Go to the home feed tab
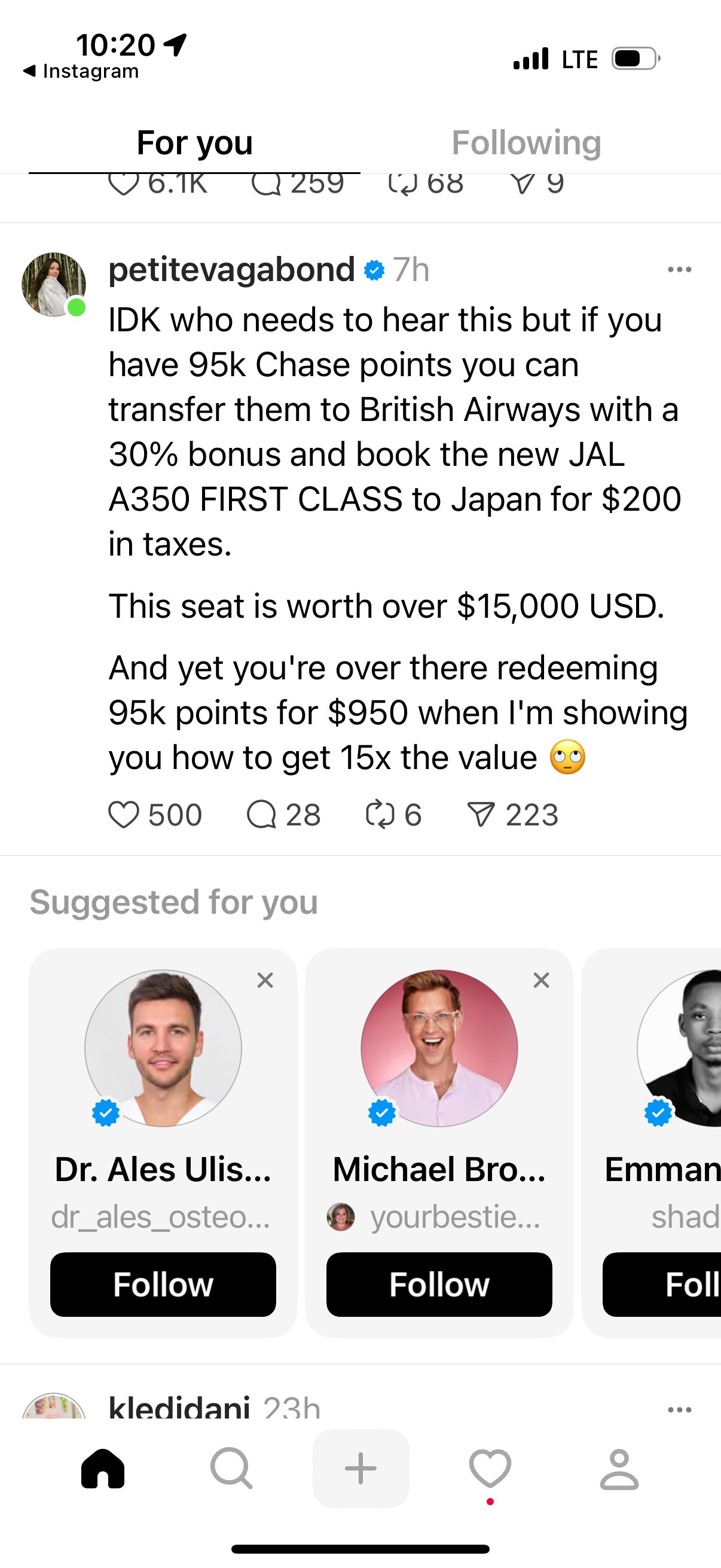Image resolution: width=721 pixels, height=1568 pixels. point(103,1469)
